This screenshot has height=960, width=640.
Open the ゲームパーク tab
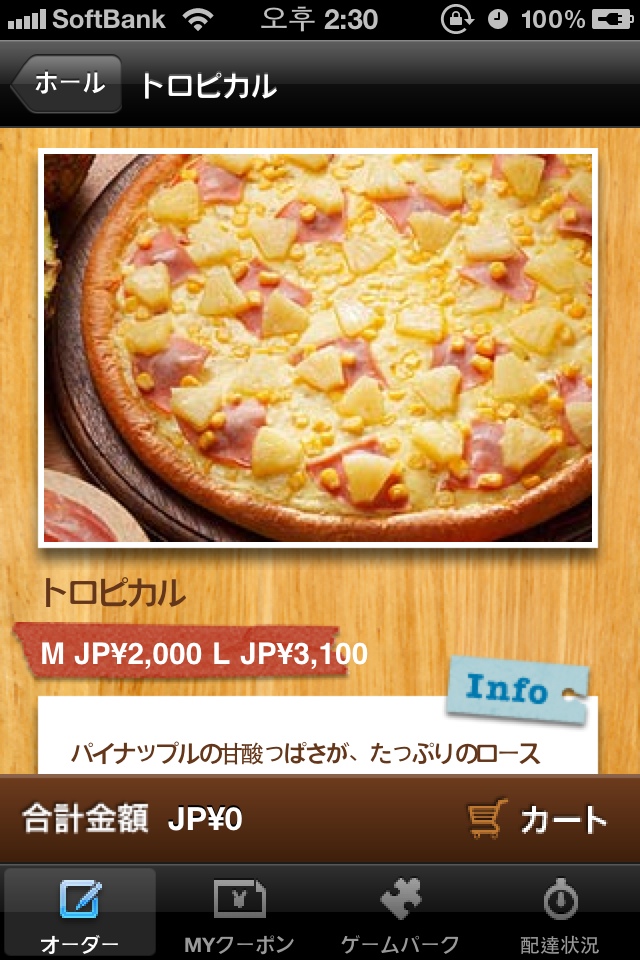tap(400, 912)
